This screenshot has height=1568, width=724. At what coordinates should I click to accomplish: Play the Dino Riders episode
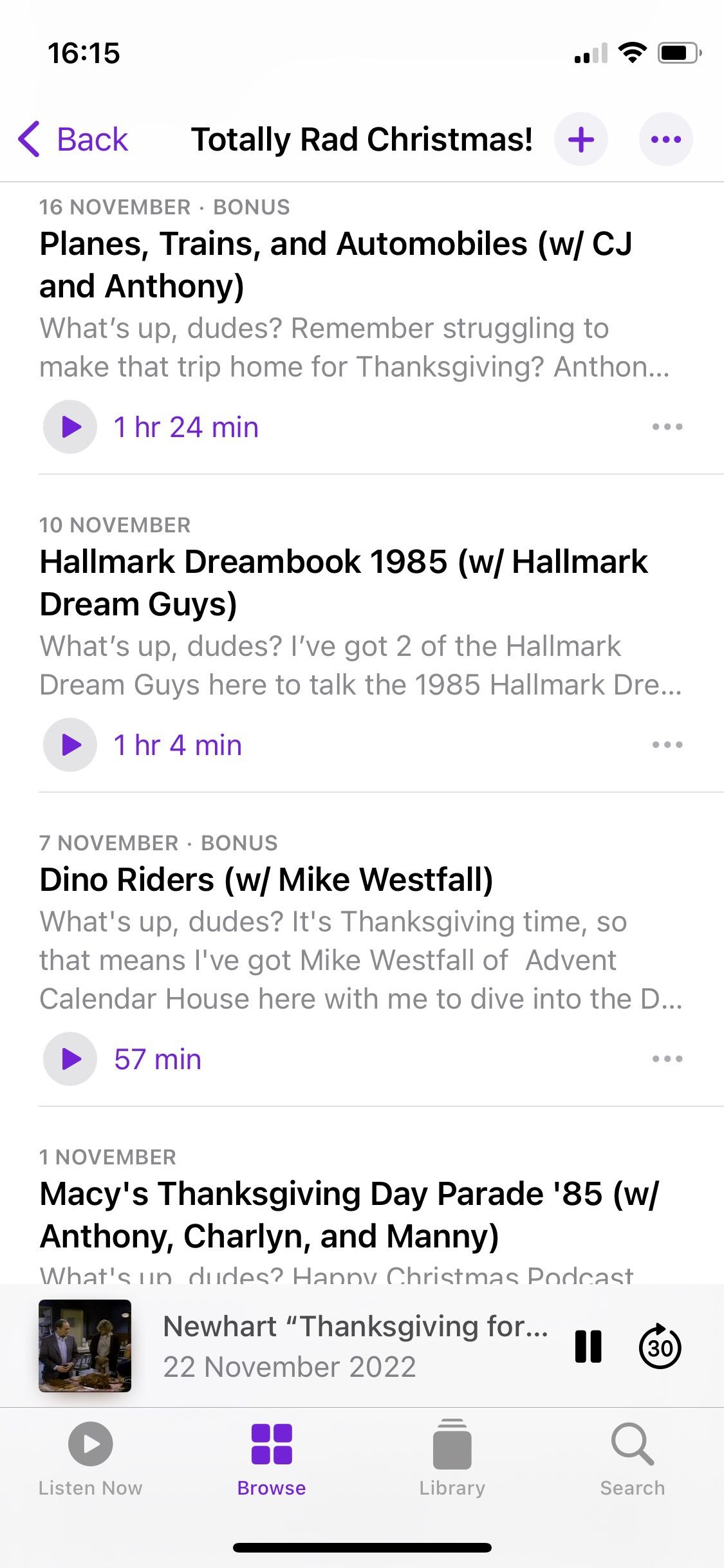click(70, 1059)
